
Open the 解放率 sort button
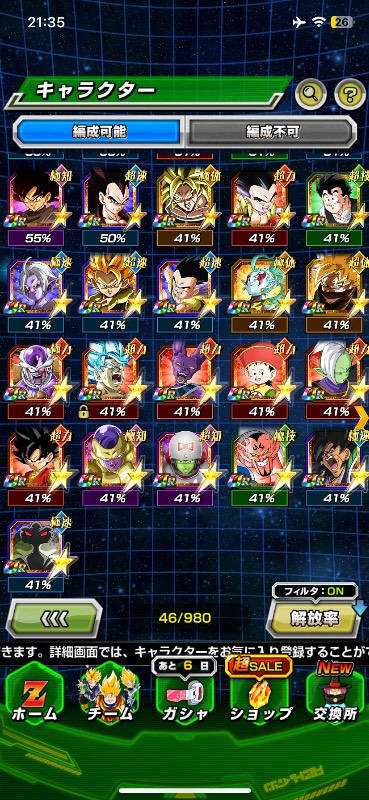coord(315,618)
